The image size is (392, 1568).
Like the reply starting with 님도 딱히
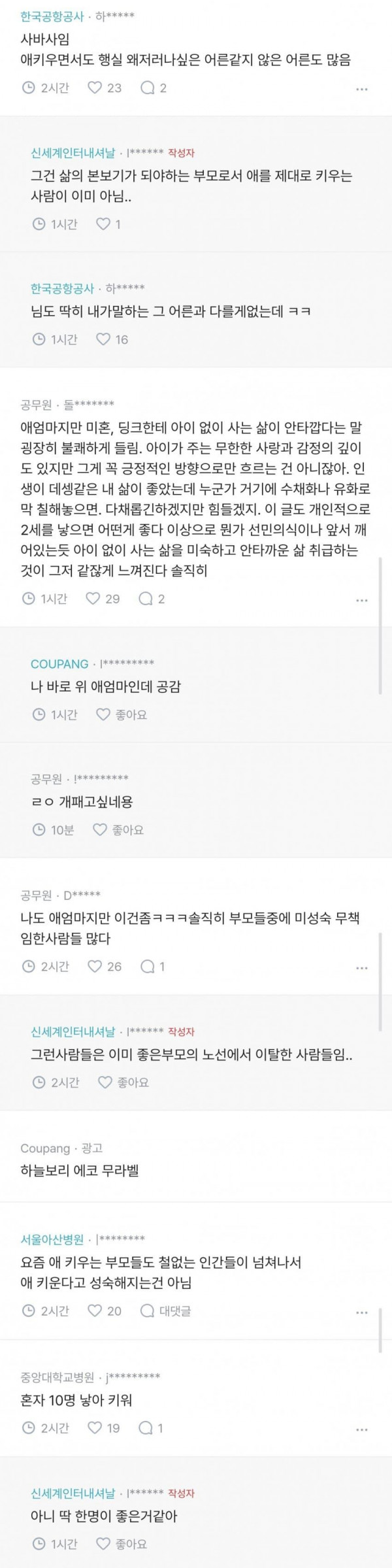coord(112,339)
